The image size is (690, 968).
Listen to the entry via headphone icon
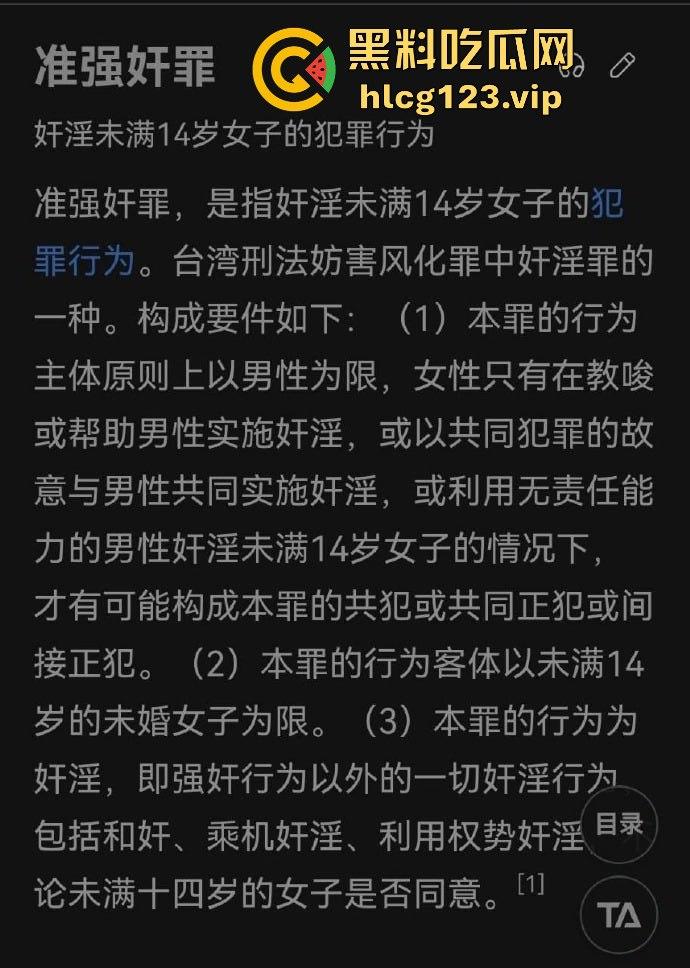tap(574, 66)
